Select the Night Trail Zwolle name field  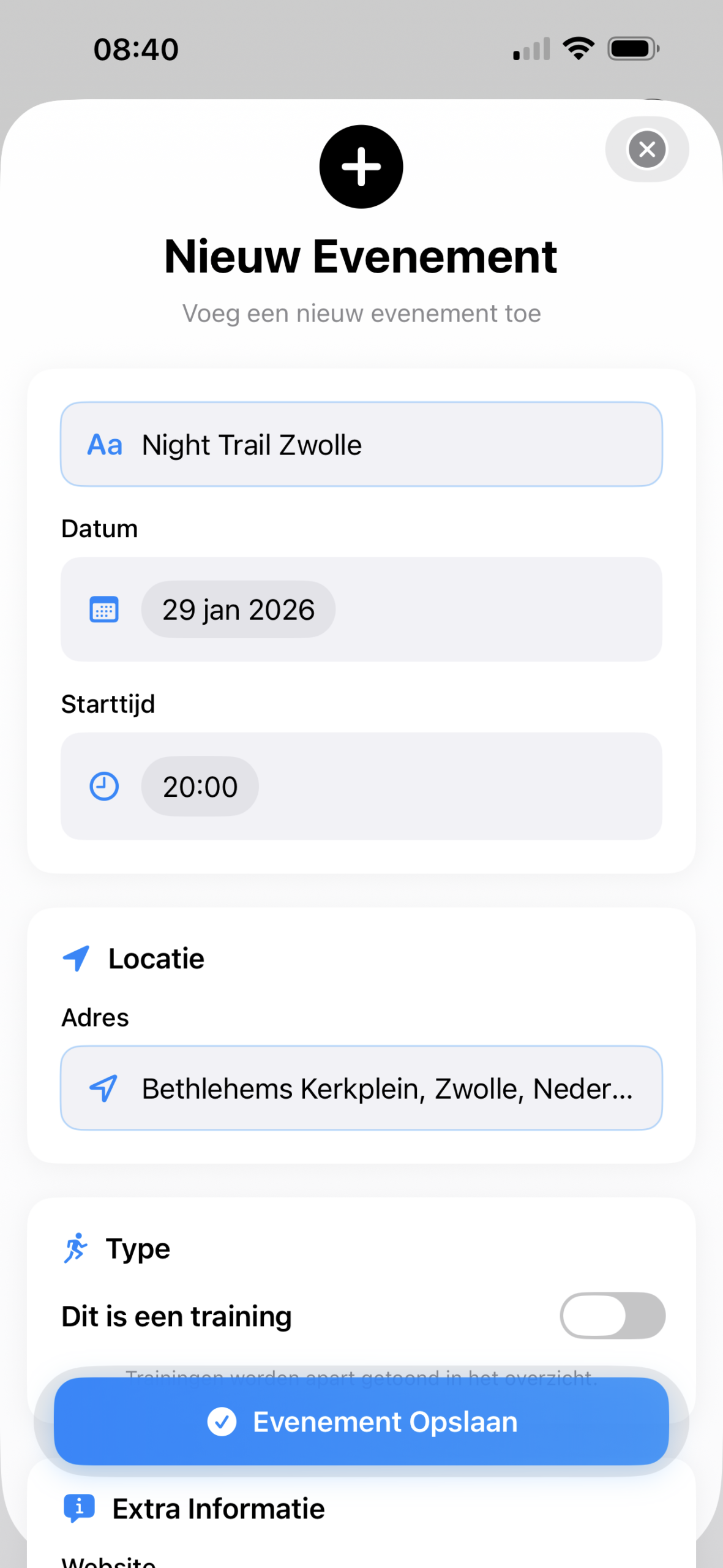pos(361,445)
